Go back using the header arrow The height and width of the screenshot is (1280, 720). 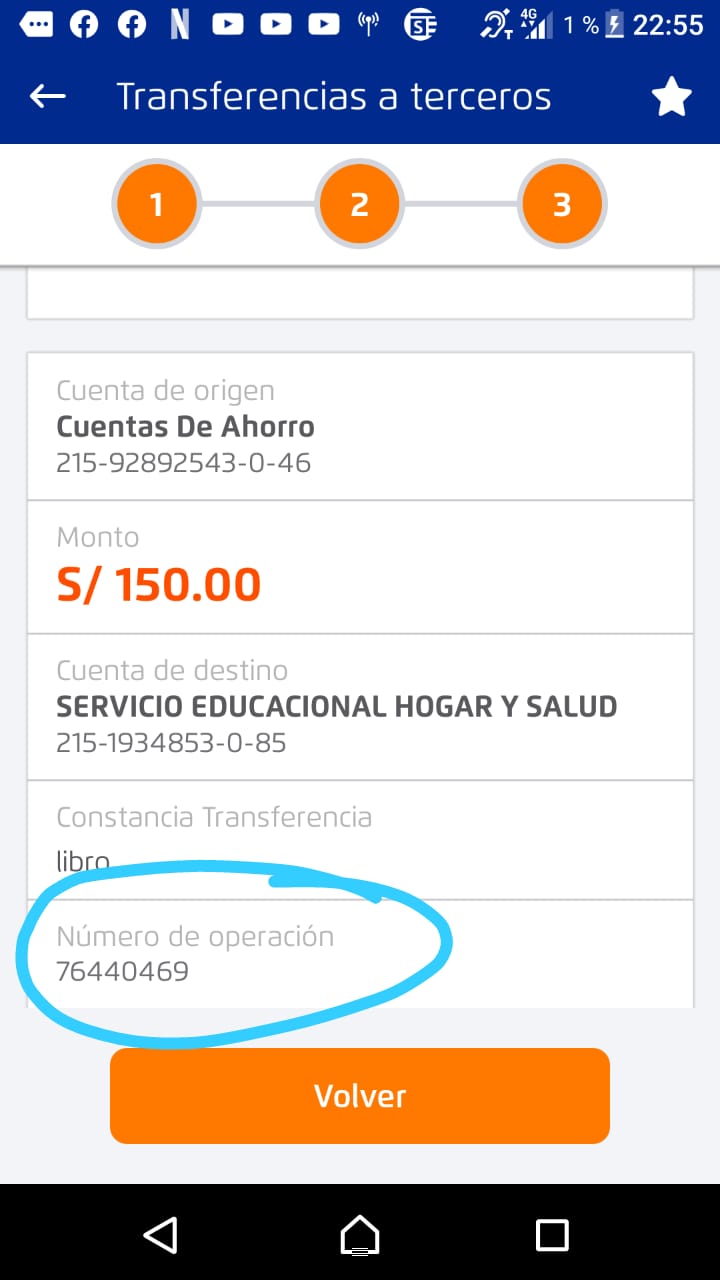[47, 96]
